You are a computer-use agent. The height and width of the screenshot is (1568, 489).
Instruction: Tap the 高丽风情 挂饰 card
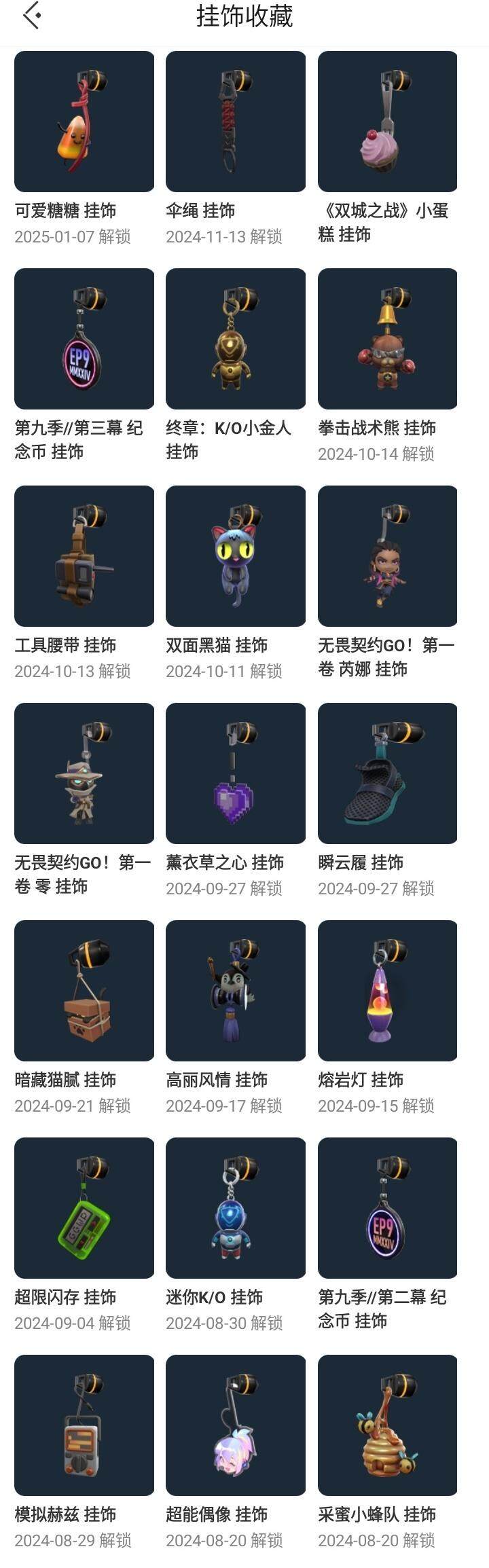236,991
